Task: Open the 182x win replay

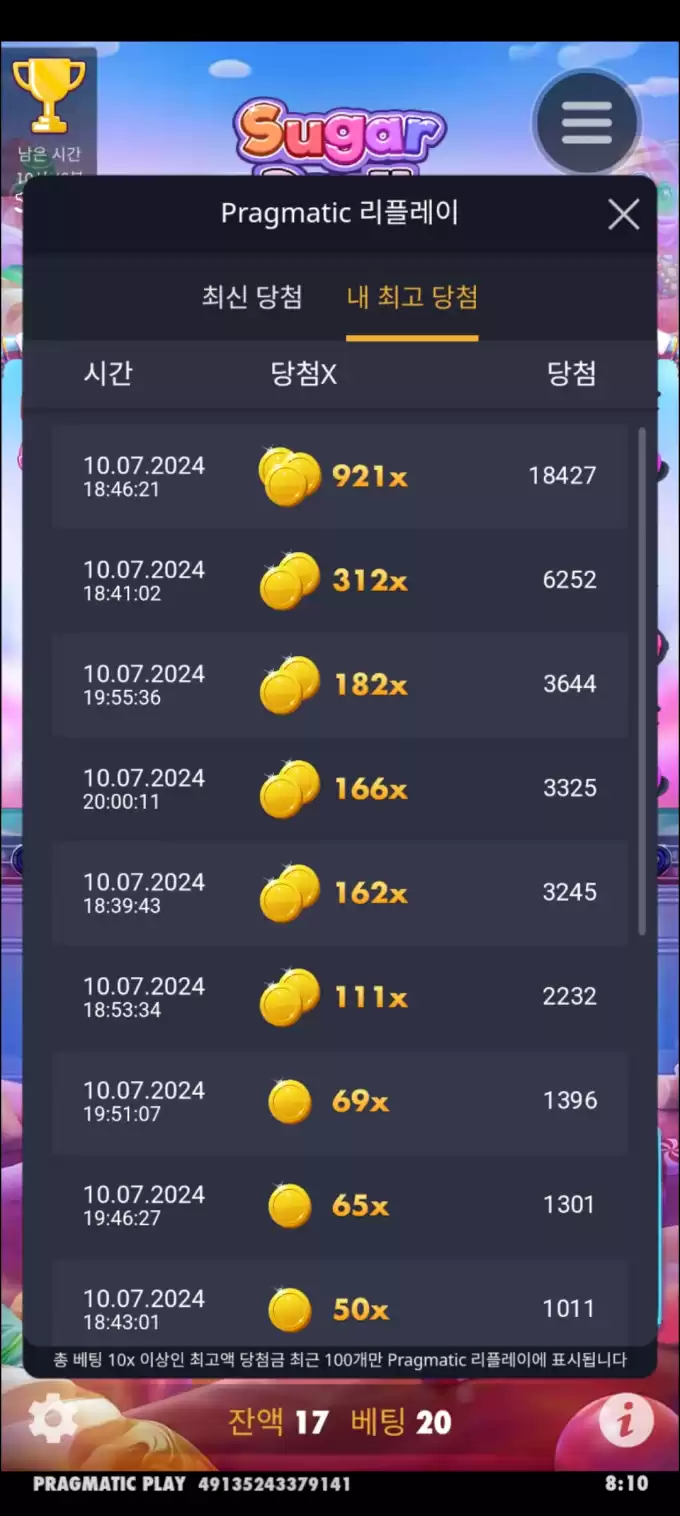Action: pyautogui.click(x=340, y=684)
